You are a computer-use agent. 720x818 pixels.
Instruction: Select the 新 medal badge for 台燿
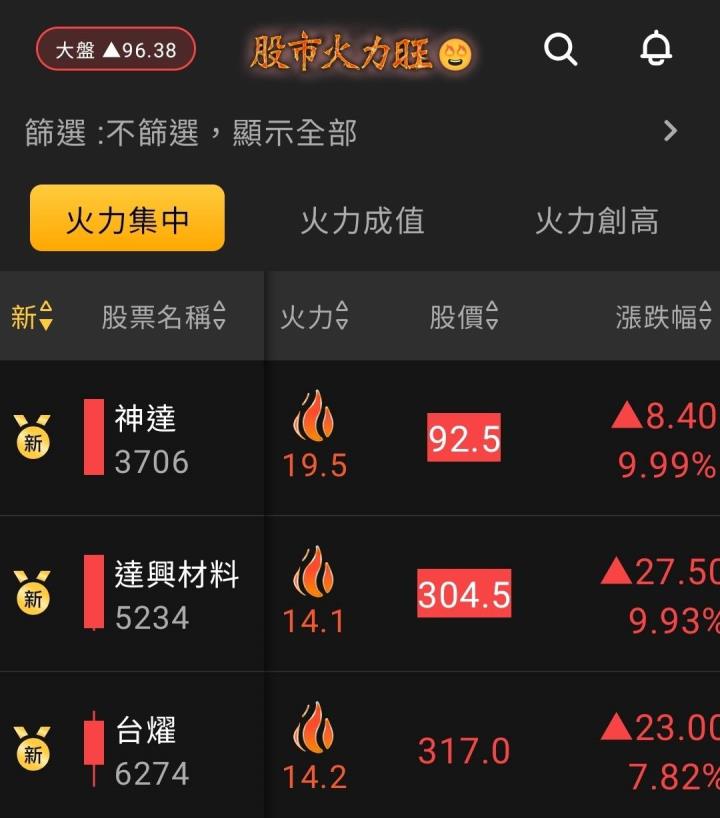[x=34, y=745]
